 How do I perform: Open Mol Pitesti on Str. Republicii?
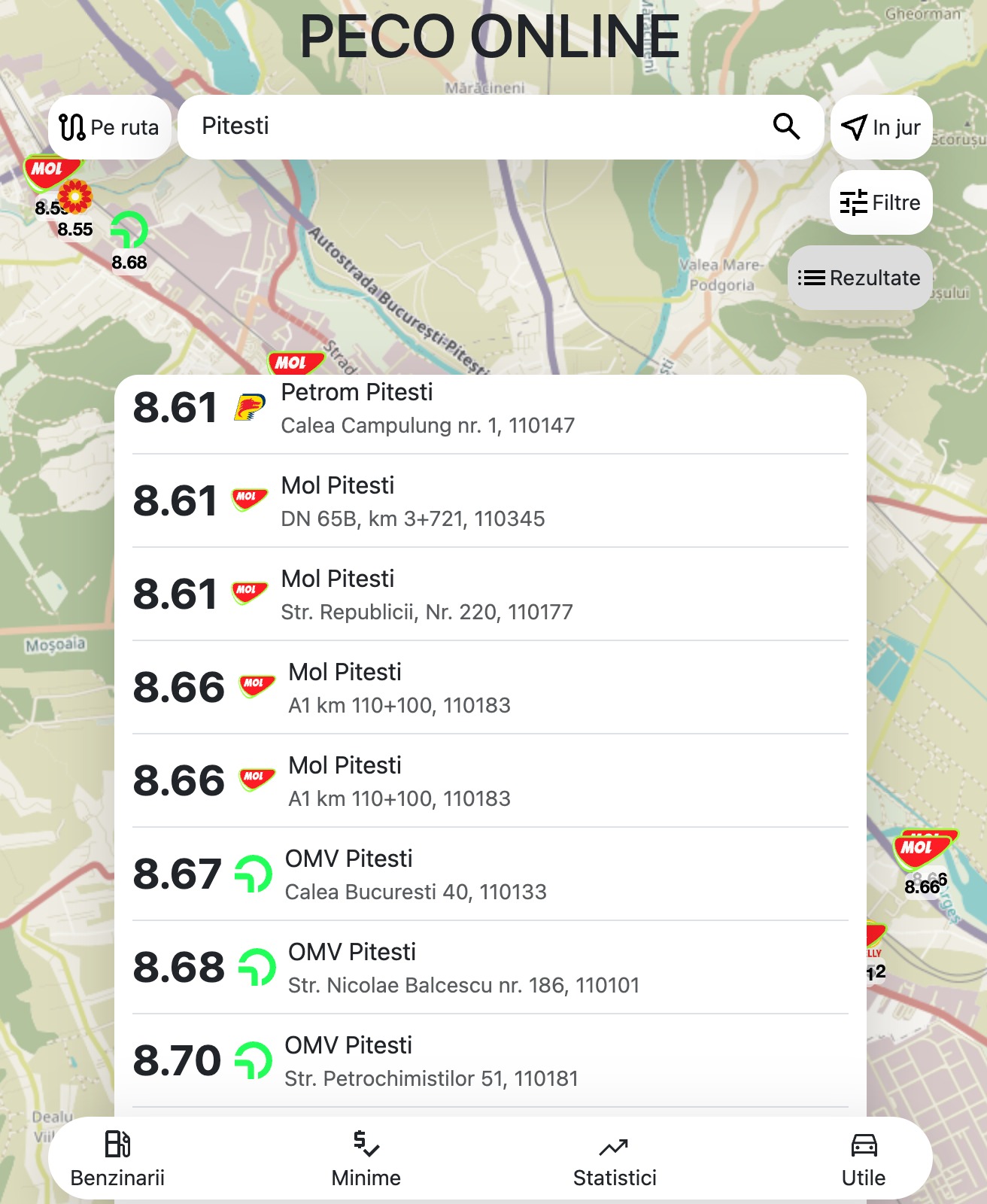pos(490,594)
